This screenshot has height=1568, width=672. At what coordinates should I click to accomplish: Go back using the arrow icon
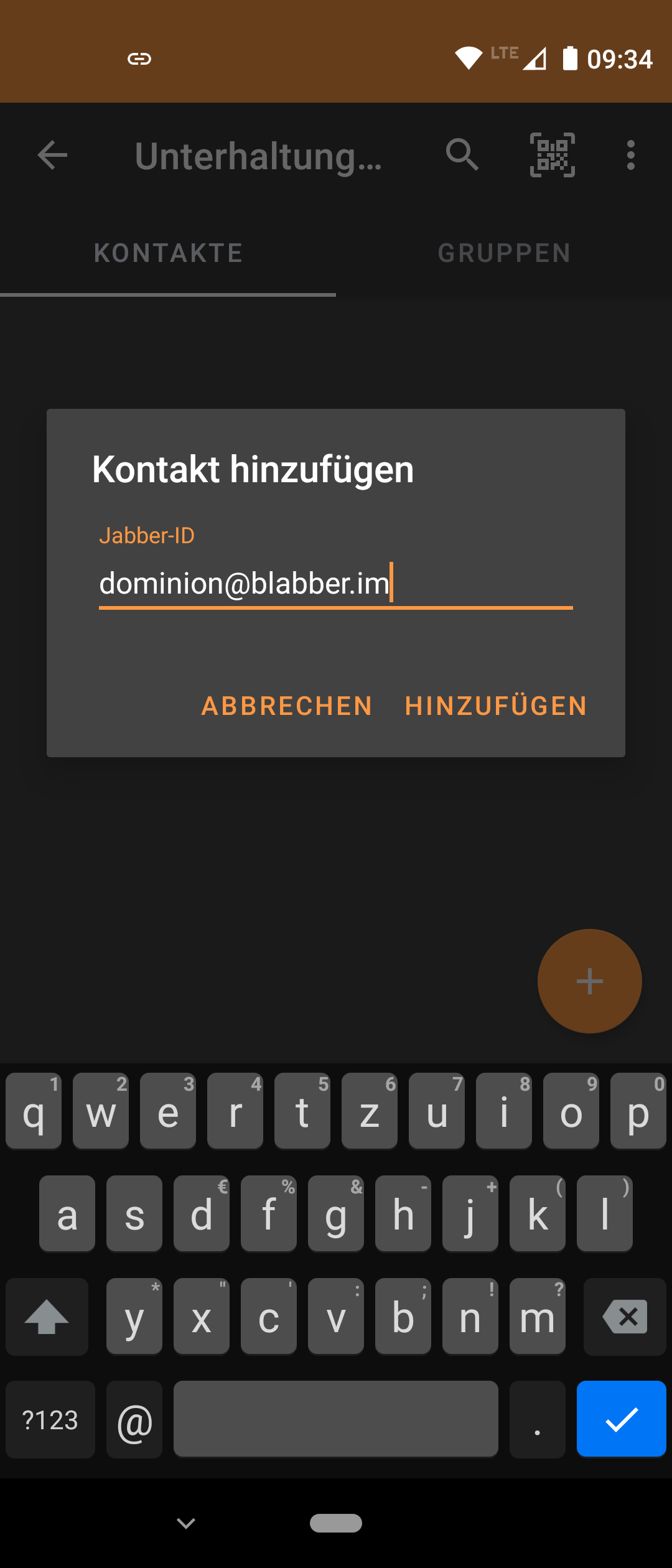click(x=52, y=156)
